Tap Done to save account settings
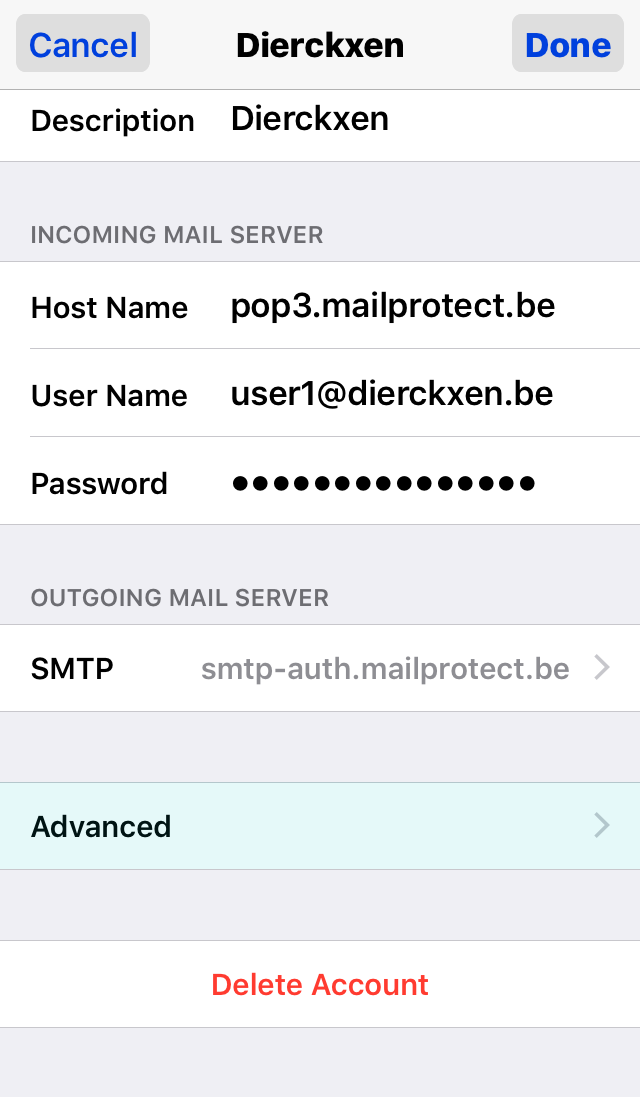 [567, 45]
